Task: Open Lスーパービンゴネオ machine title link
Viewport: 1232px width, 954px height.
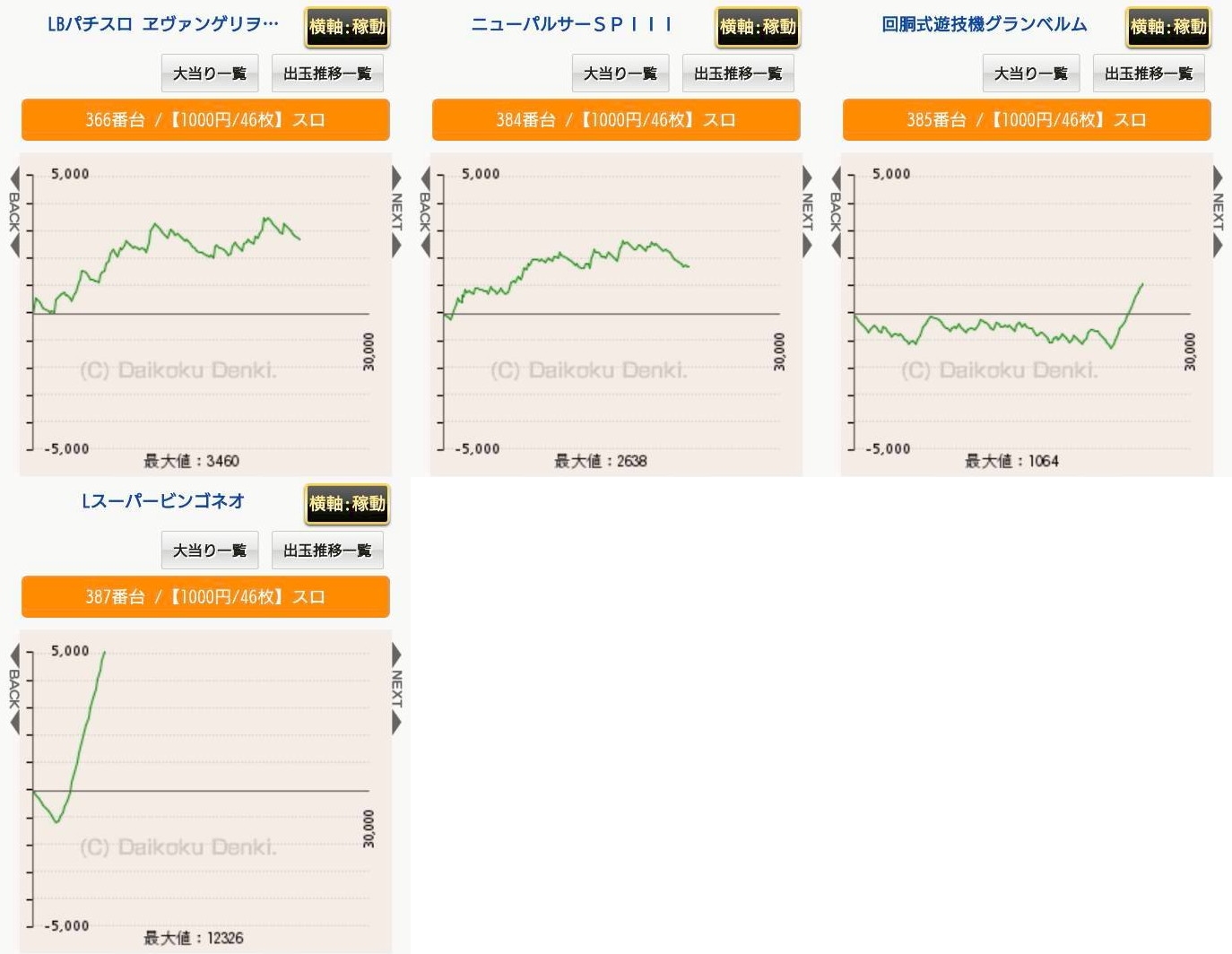Action: 163,501
